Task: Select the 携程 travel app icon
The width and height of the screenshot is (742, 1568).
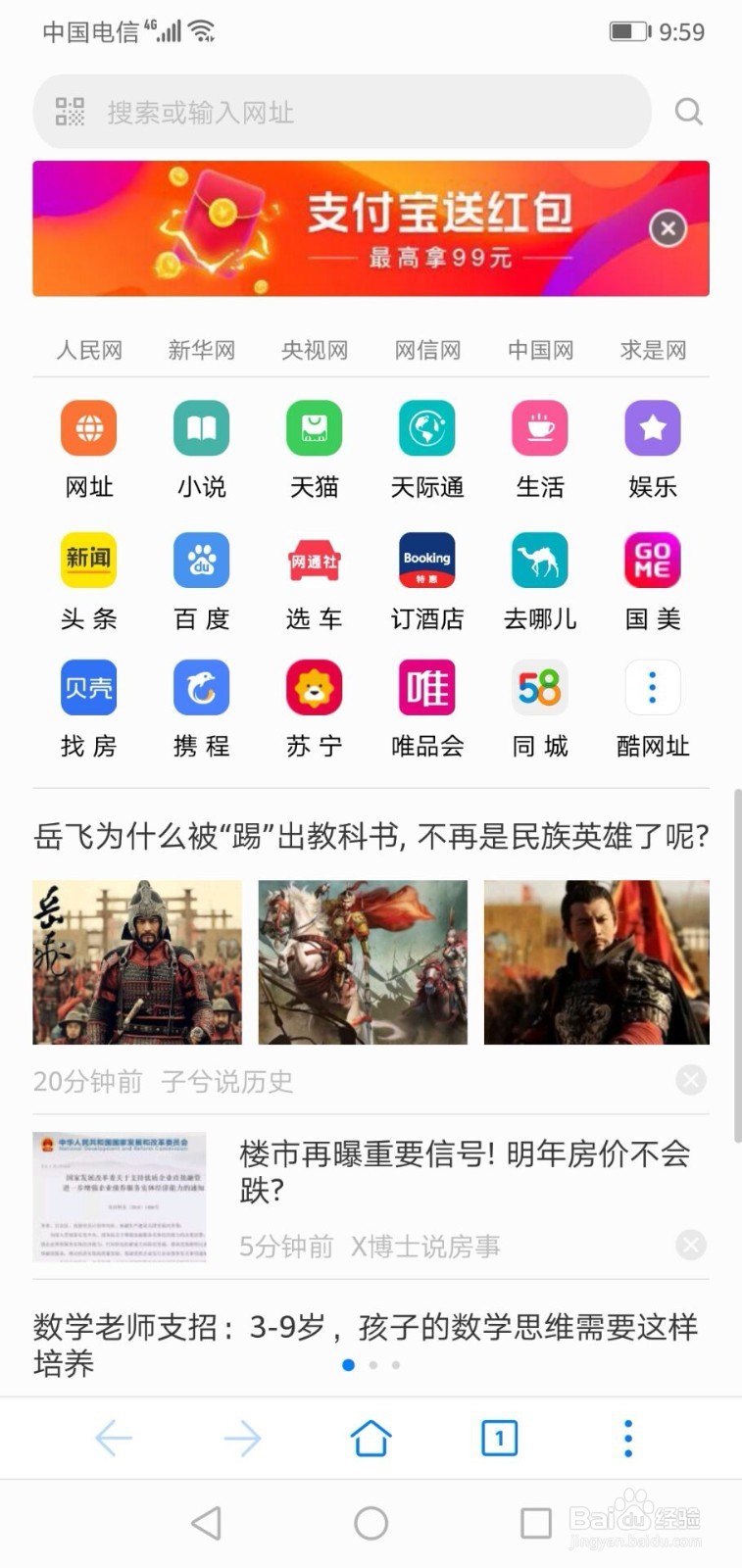Action: (x=200, y=687)
